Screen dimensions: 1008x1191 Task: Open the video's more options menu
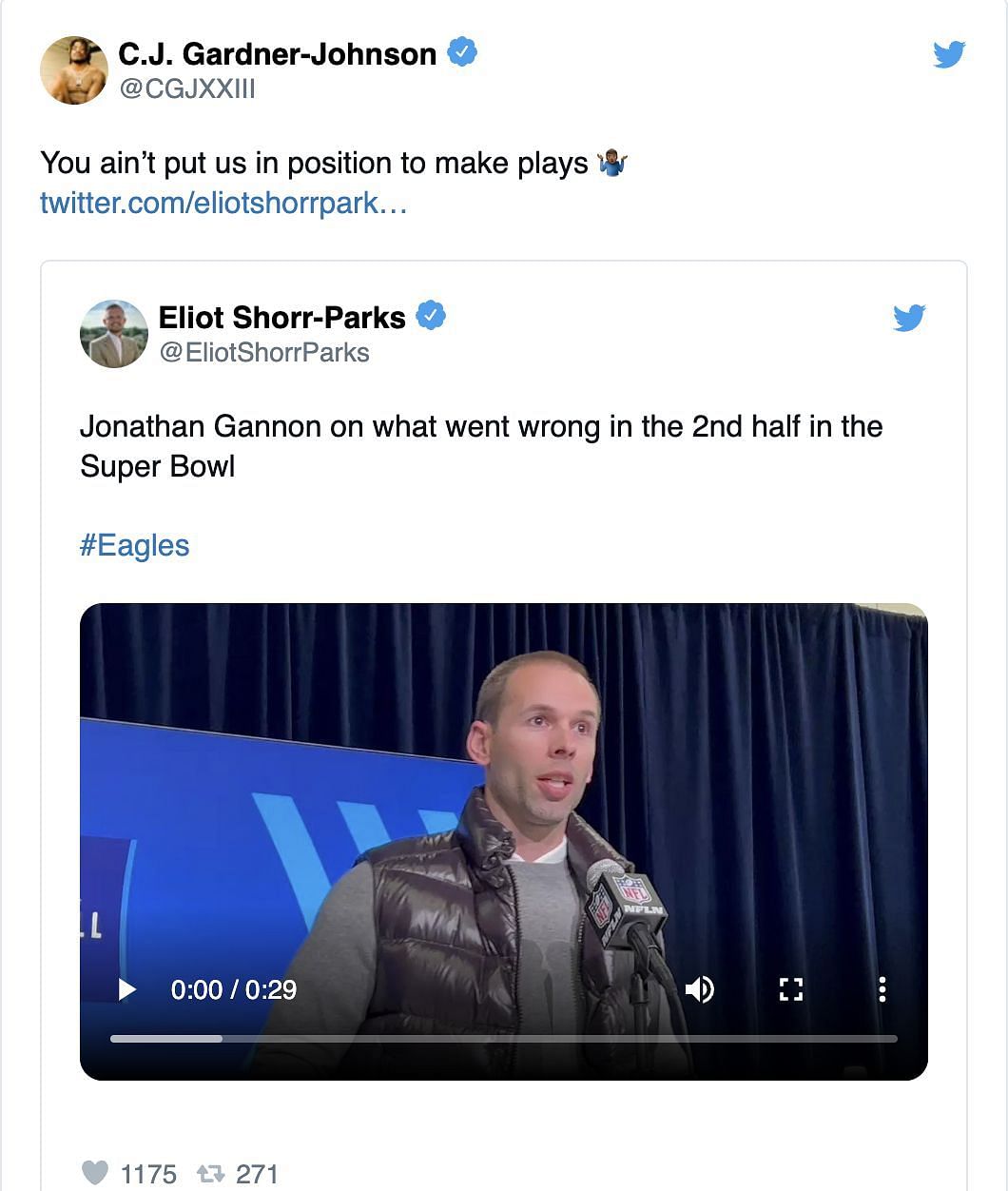(882, 990)
